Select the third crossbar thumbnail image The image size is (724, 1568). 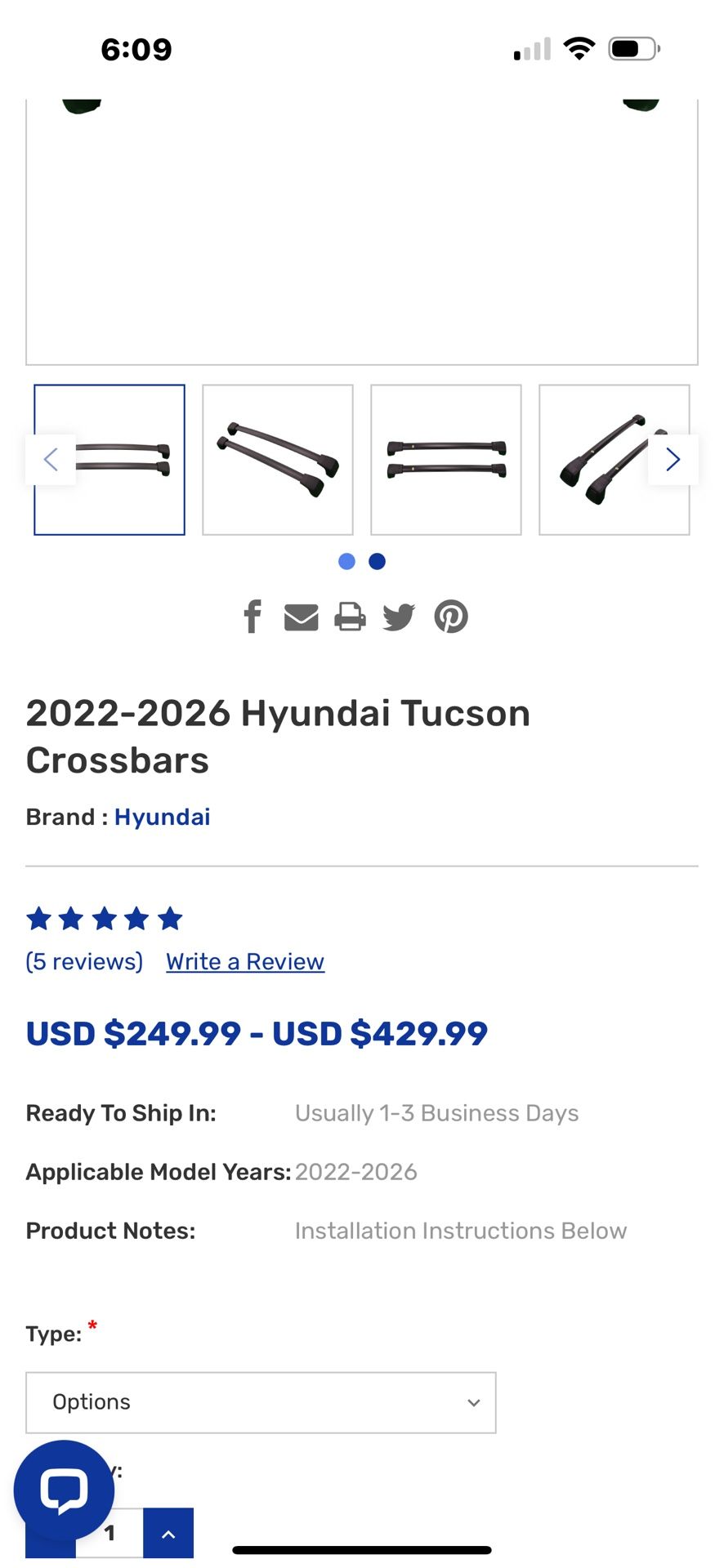point(446,460)
